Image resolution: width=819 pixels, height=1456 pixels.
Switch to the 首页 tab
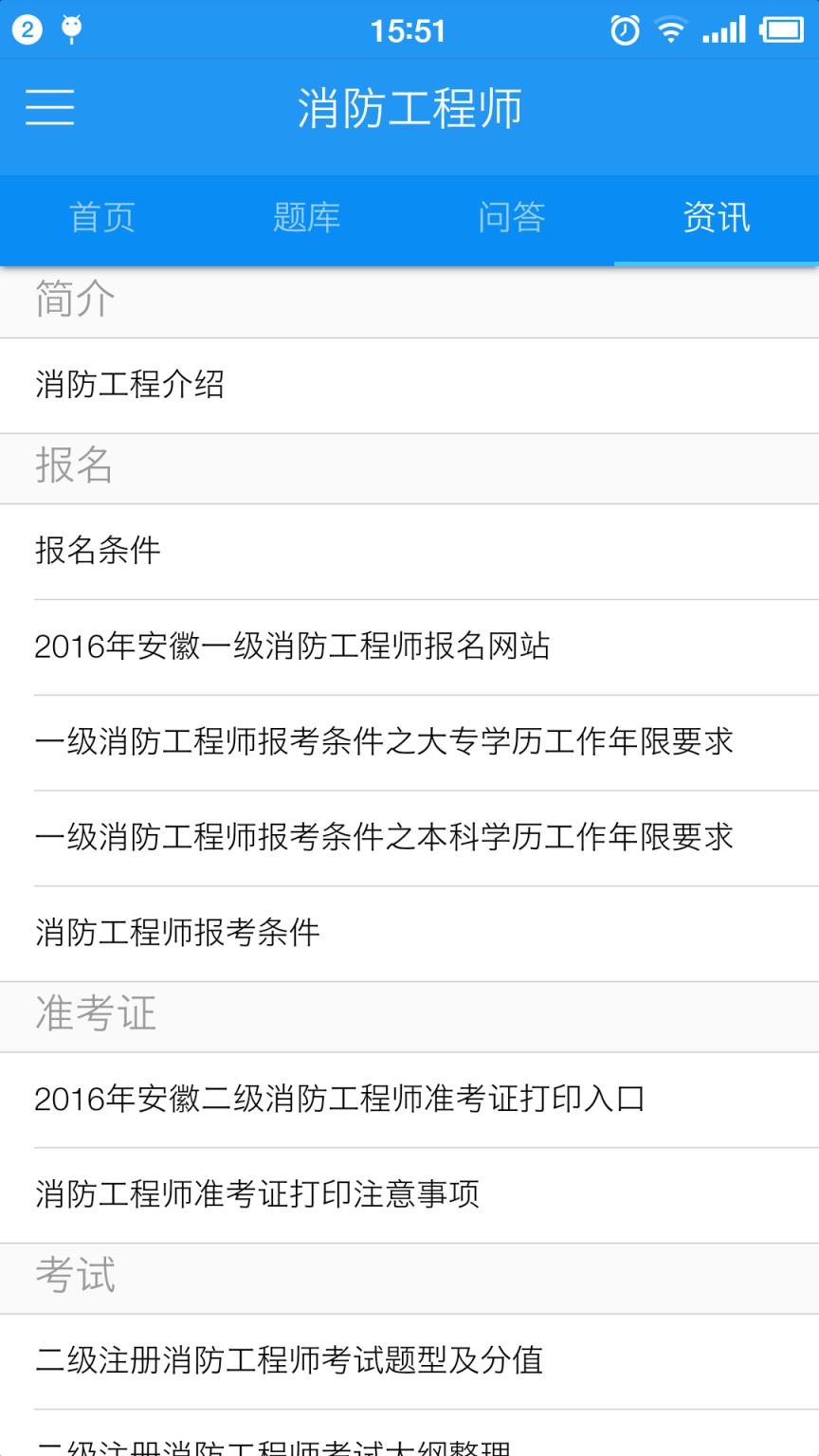101,218
